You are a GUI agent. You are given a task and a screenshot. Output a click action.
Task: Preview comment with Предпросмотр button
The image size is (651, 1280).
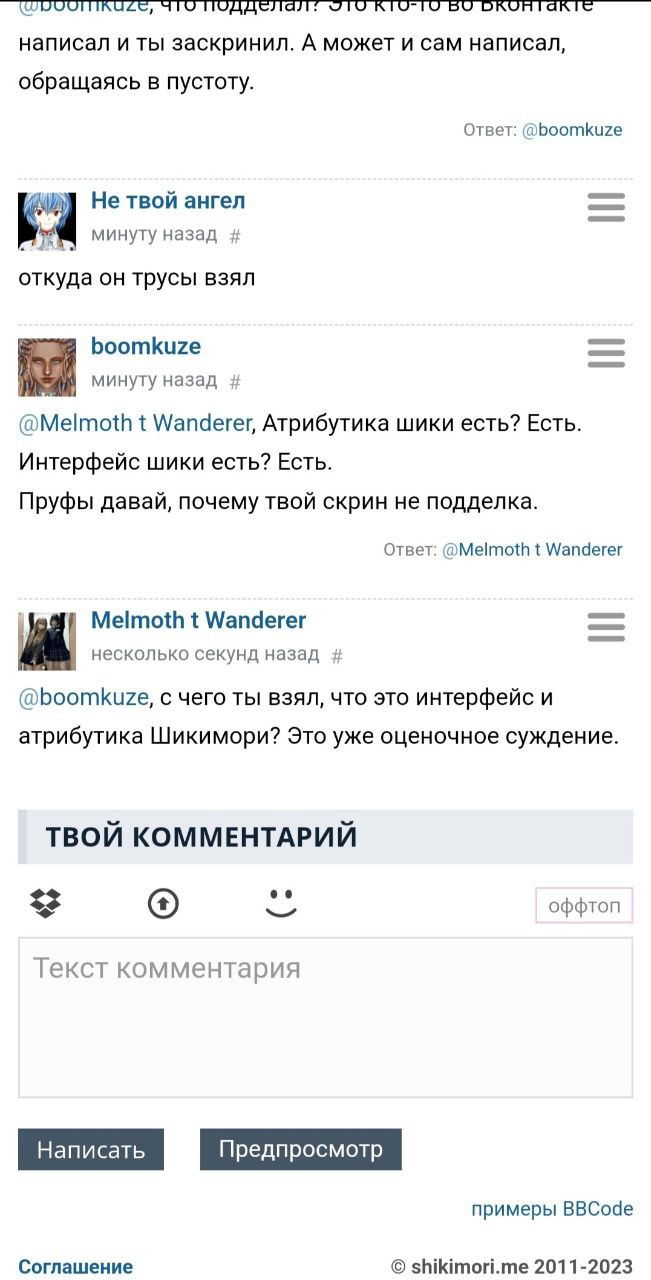point(300,1149)
